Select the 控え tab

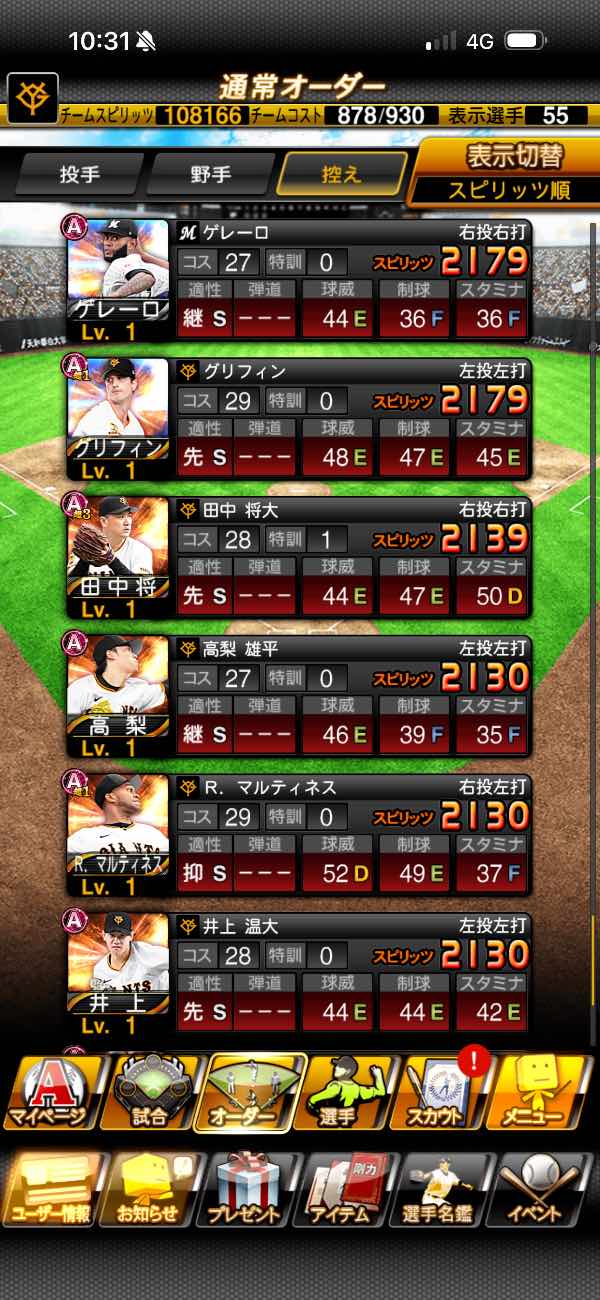tap(342, 175)
